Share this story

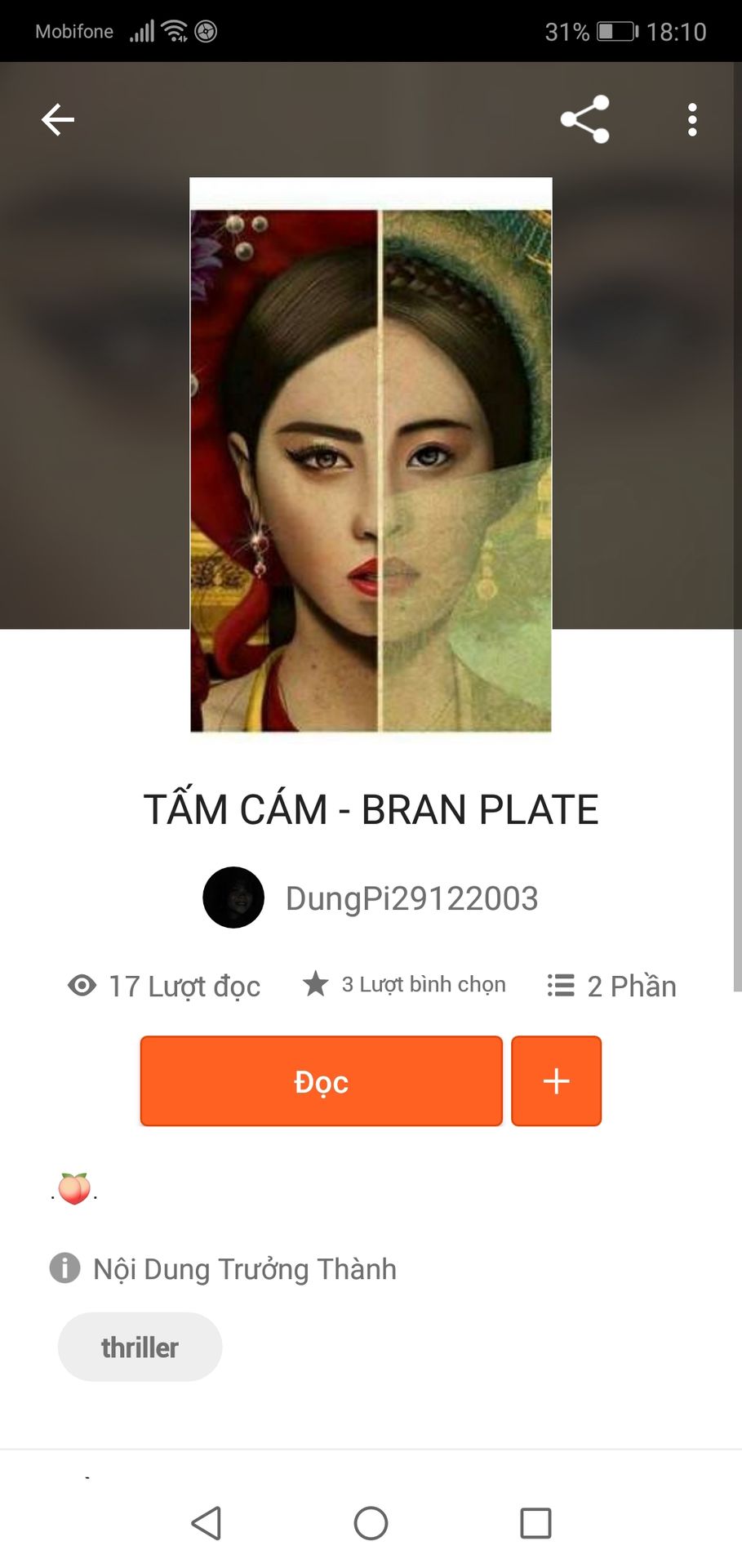point(585,119)
